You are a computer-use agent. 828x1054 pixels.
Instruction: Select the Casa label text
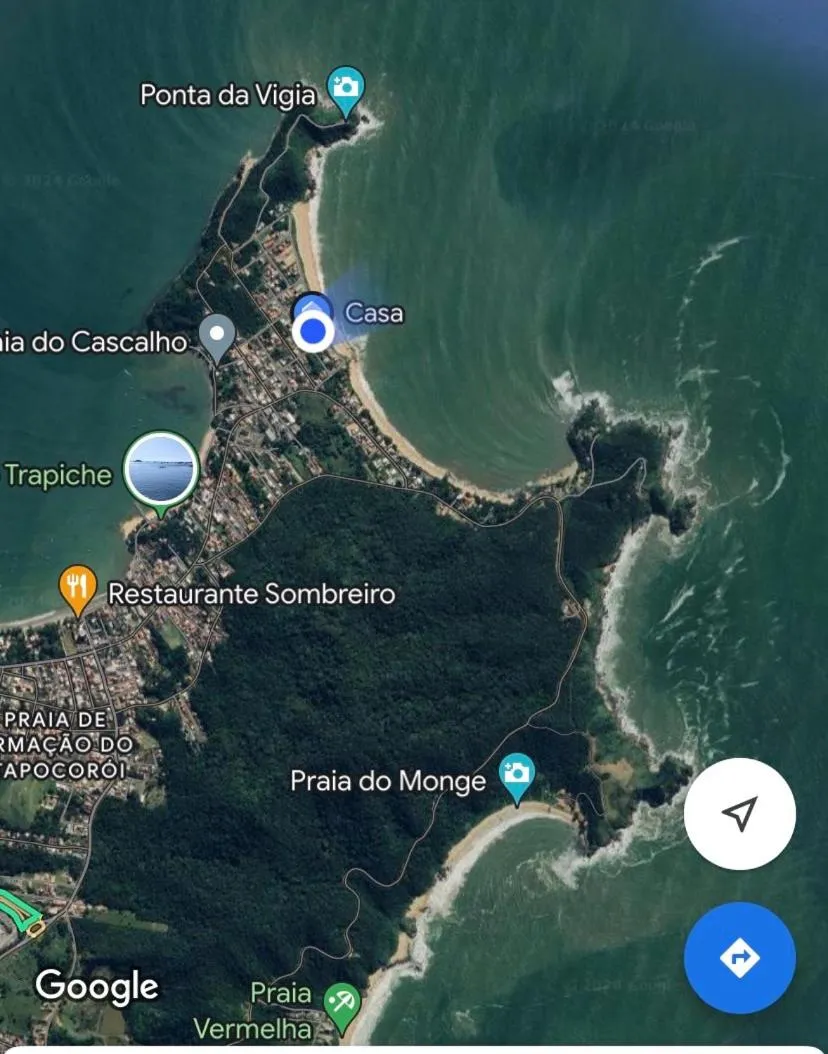[375, 312]
